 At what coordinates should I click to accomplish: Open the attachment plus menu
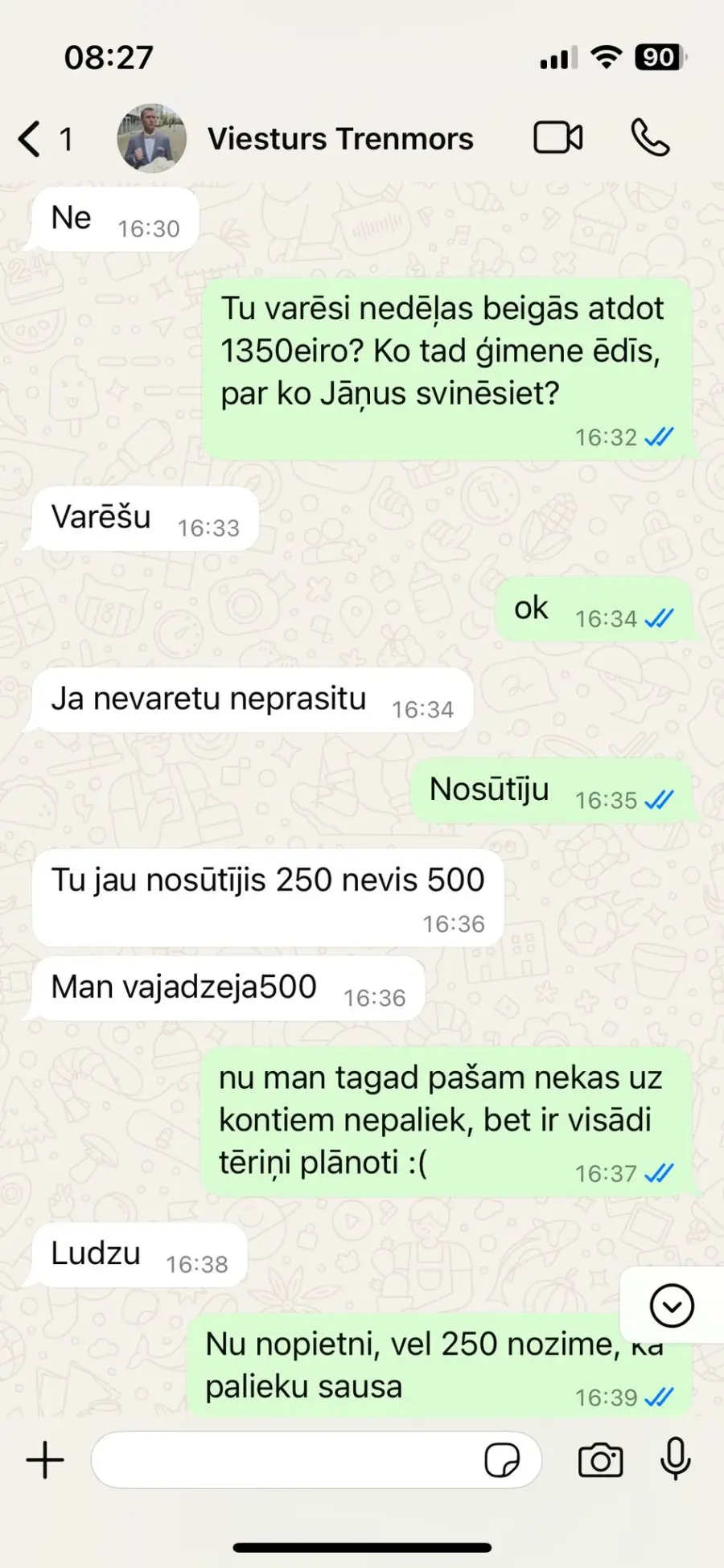[x=45, y=1459]
